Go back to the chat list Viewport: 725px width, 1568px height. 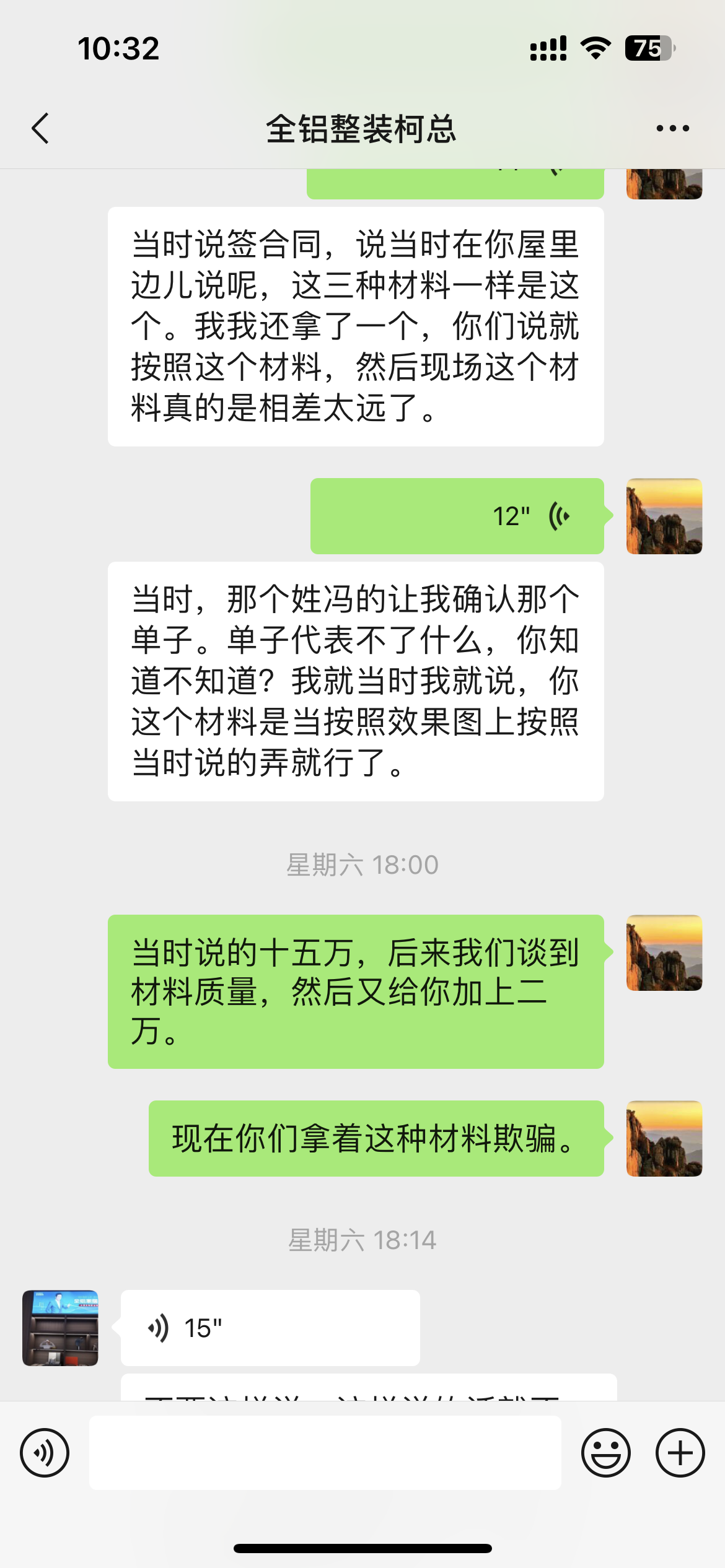pyautogui.click(x=41, y=129)
